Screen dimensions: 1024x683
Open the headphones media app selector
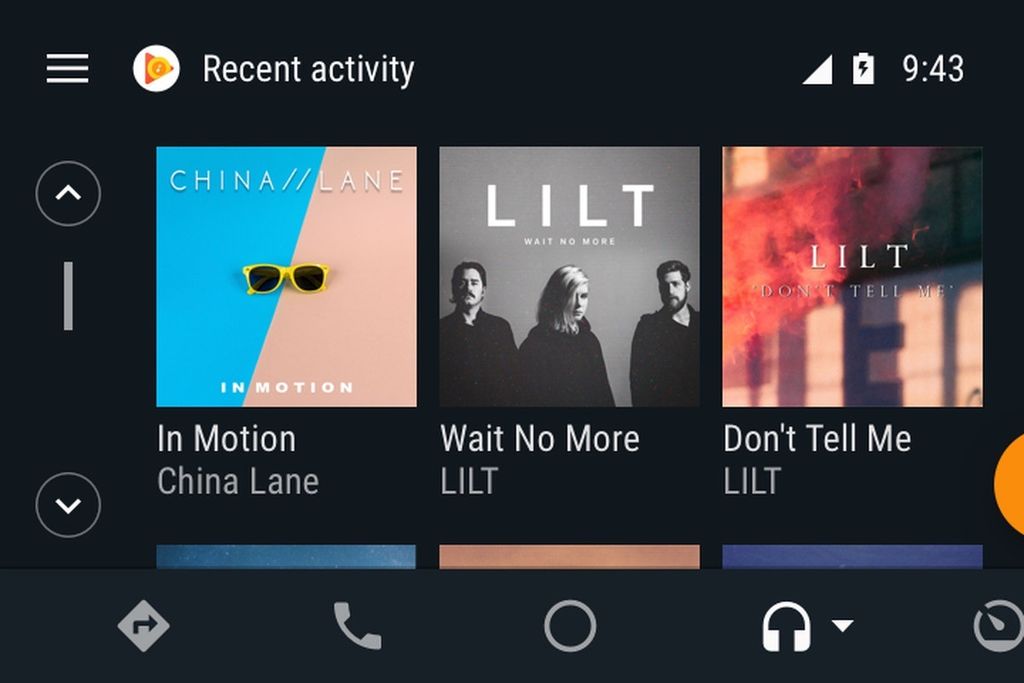pos(787,627)
